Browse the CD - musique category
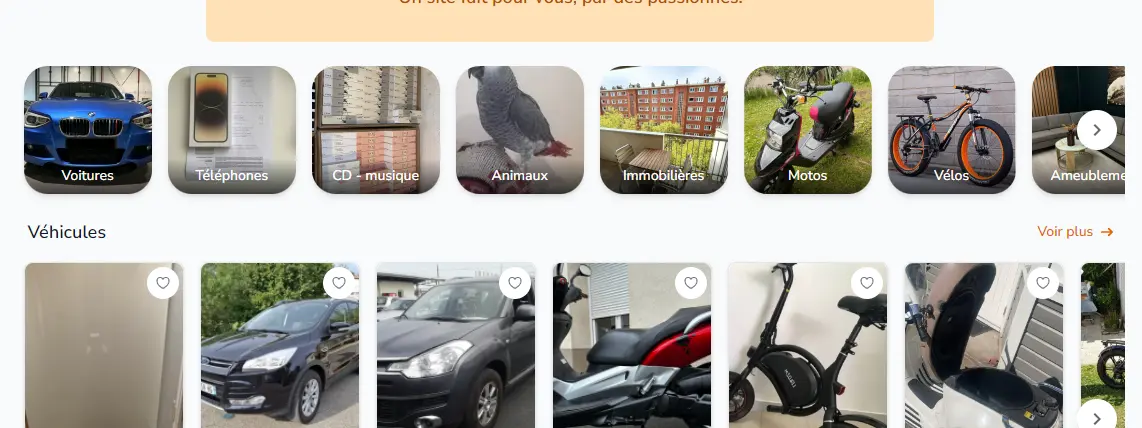Screen dimensions: 1142x428 coord(376,130)
